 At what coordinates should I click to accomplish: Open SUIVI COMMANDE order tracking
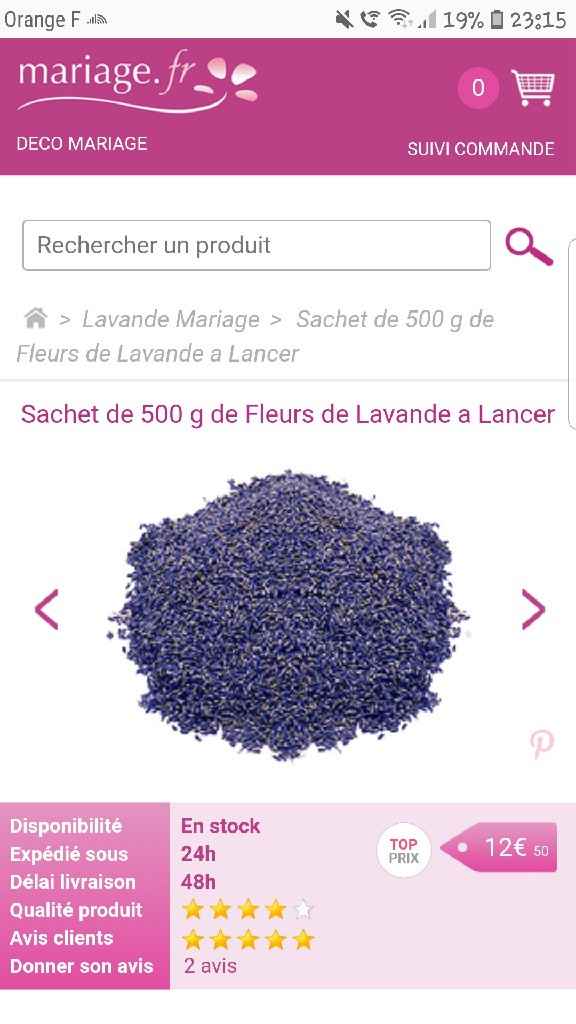pos(481,149)
